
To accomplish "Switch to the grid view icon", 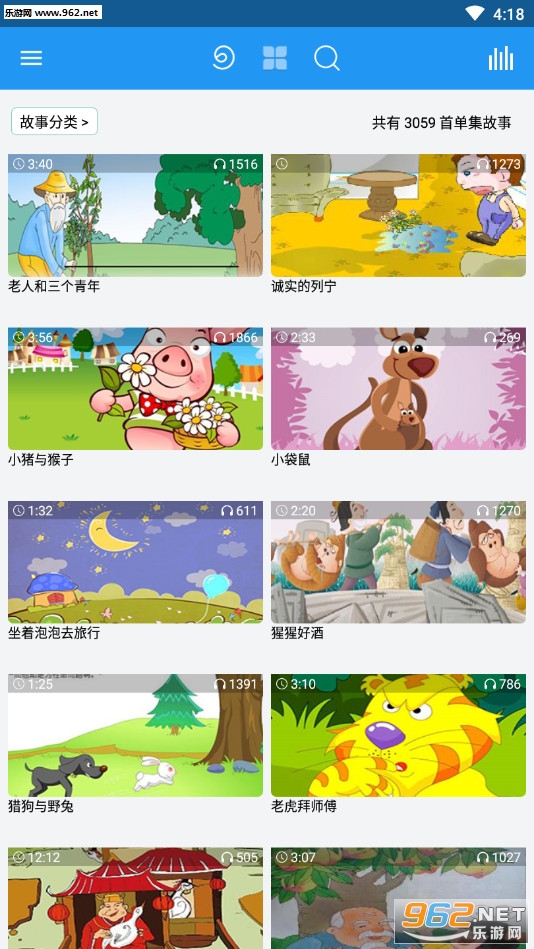I will point(275,58).
